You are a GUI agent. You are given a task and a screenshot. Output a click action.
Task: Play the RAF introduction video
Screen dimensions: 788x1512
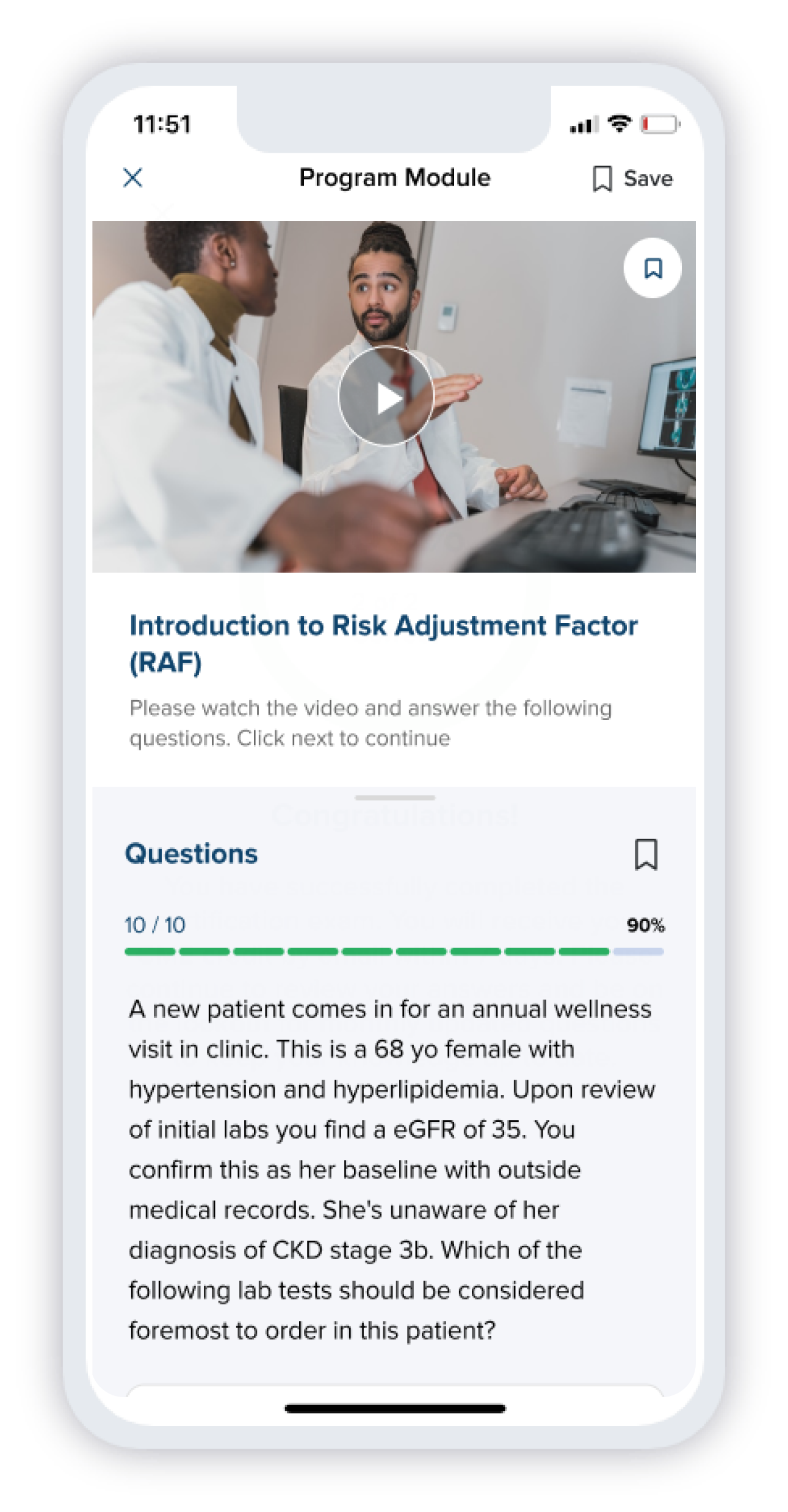pos(386,397)
